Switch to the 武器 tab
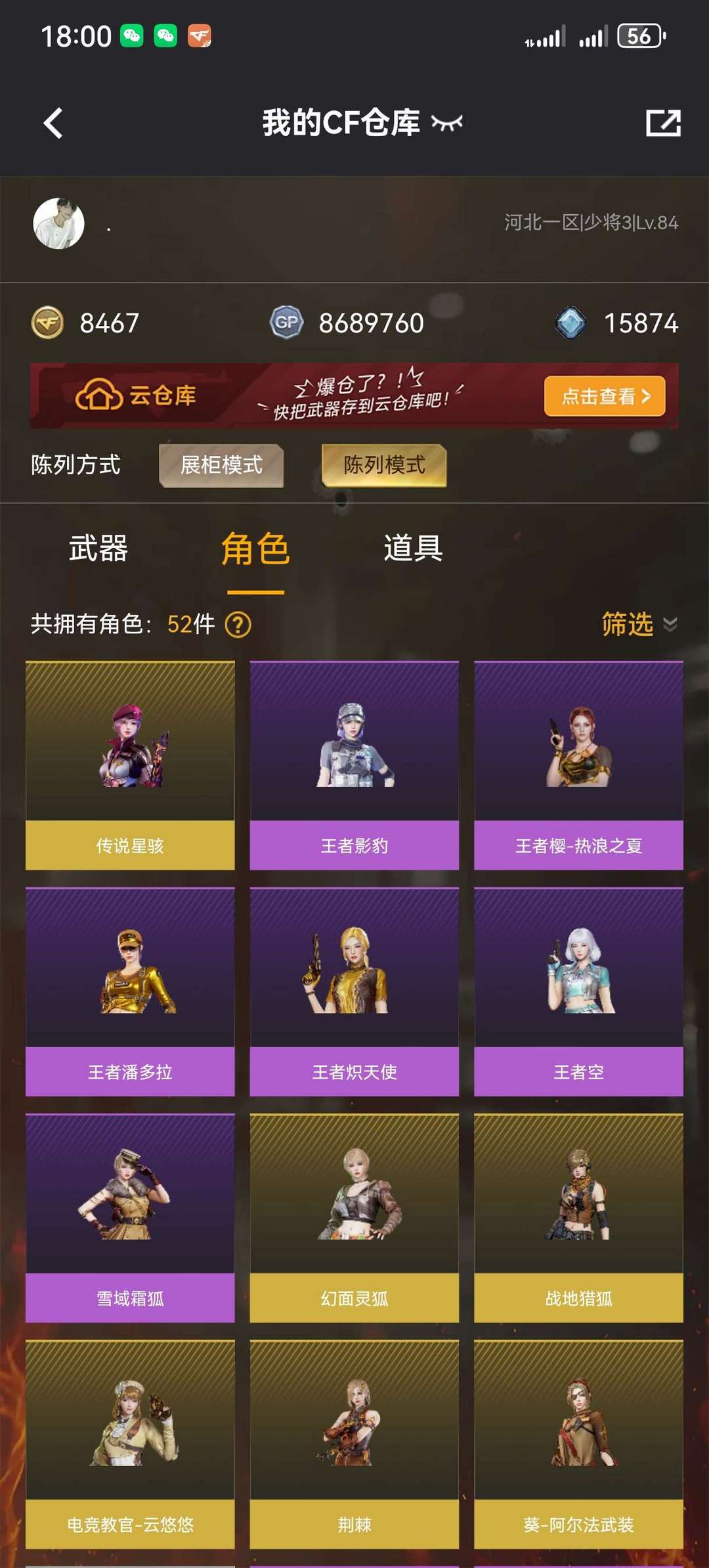Image resolution: width=709 pixels, height=1568 pixels. coord(97,550)
